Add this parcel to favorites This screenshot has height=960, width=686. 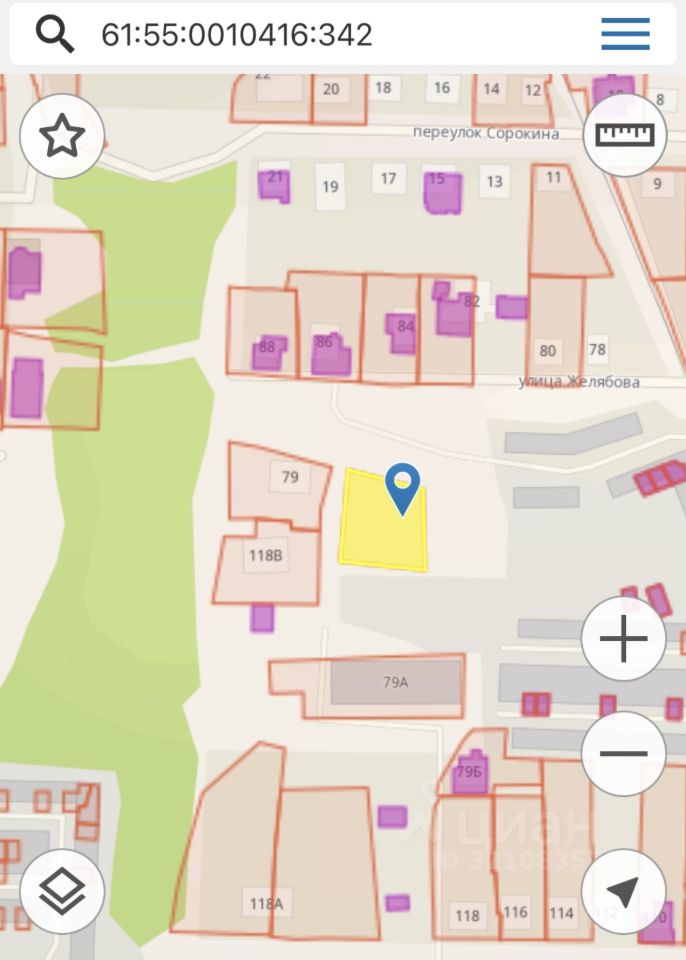click(x=62, y=136)
